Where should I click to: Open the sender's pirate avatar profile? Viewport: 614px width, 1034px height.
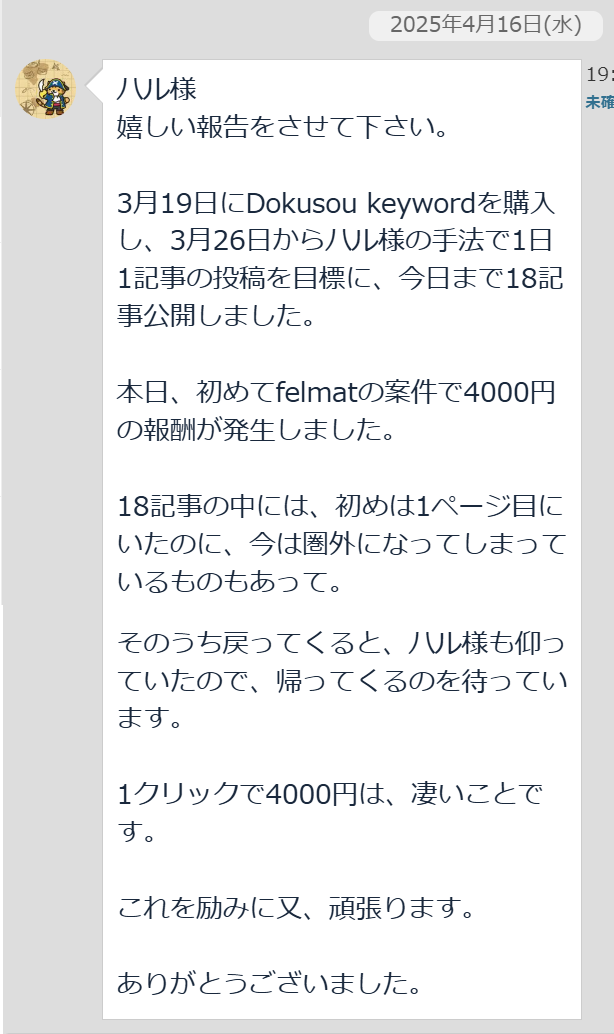pyautogui.click(x=47, y=88)
